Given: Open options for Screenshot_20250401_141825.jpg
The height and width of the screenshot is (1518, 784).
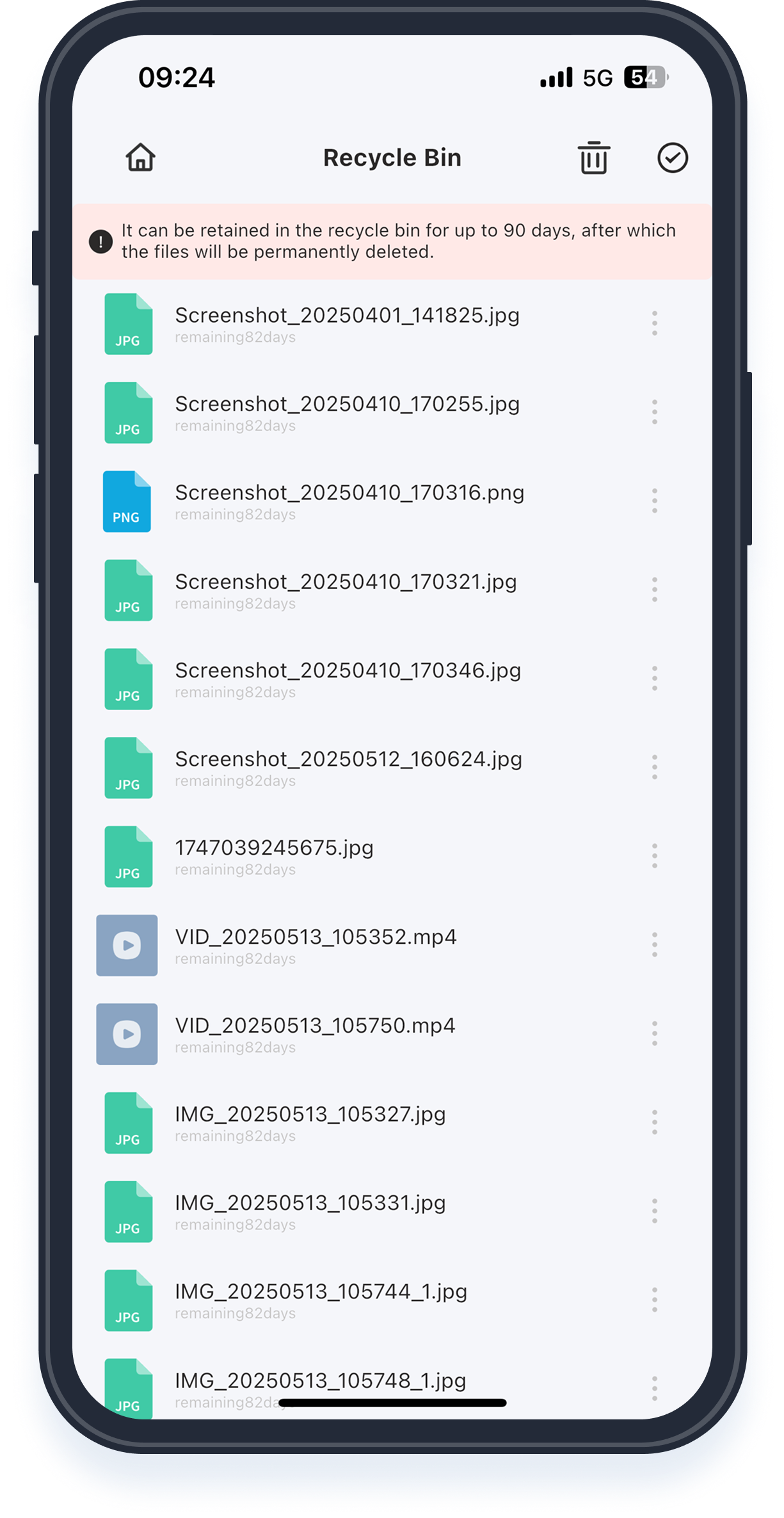Looking at the screenshot, I should pyautogui.click(x=654, y=323).
